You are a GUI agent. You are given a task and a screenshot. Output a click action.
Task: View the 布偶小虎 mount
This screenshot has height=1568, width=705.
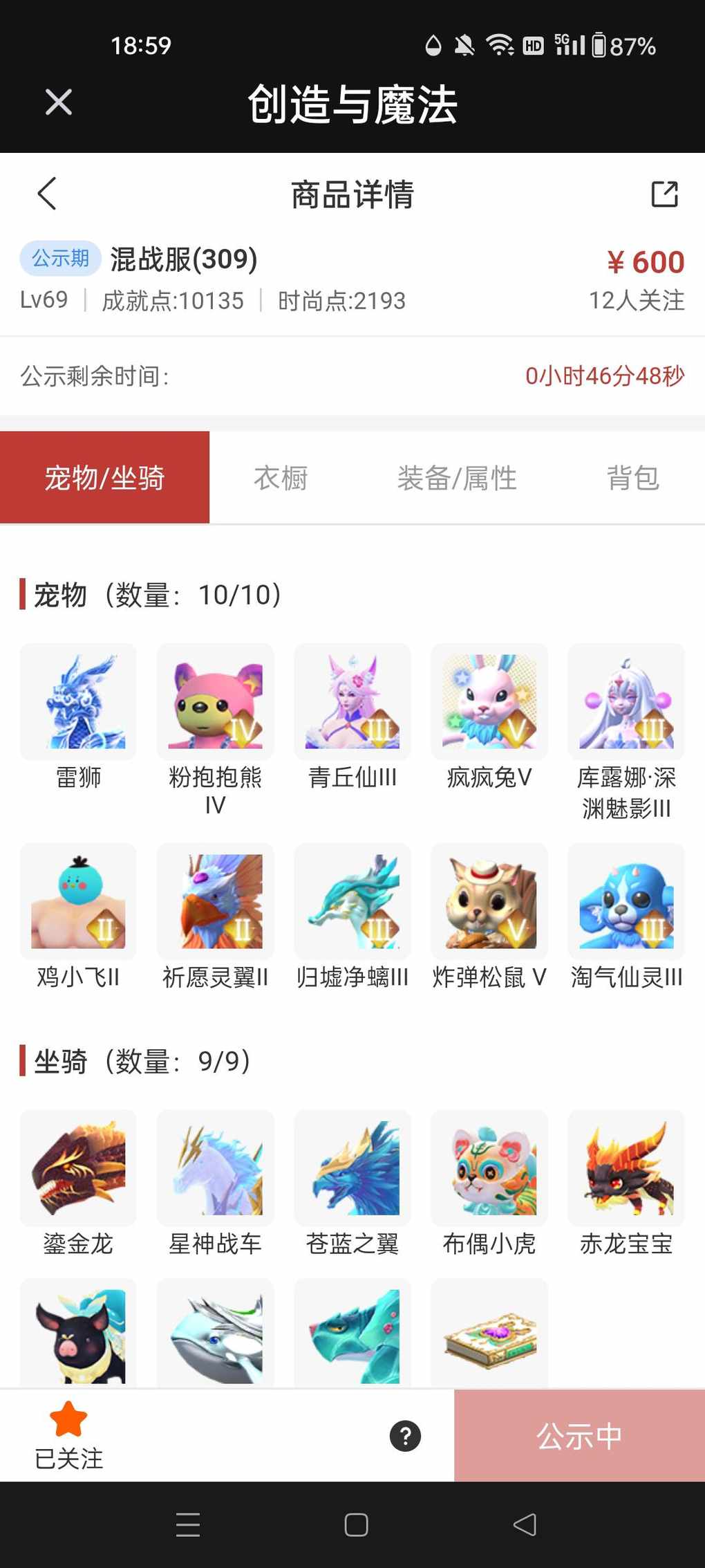point(489,1168)
